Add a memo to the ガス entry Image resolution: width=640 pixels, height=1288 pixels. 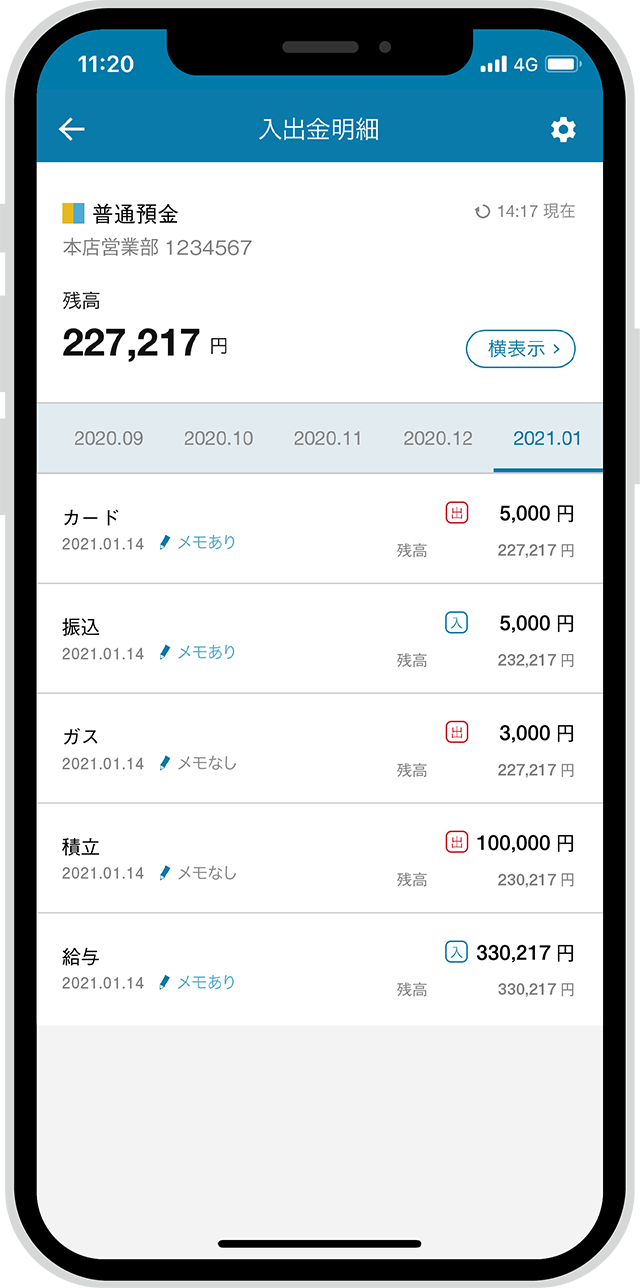[x=198, y=763]
